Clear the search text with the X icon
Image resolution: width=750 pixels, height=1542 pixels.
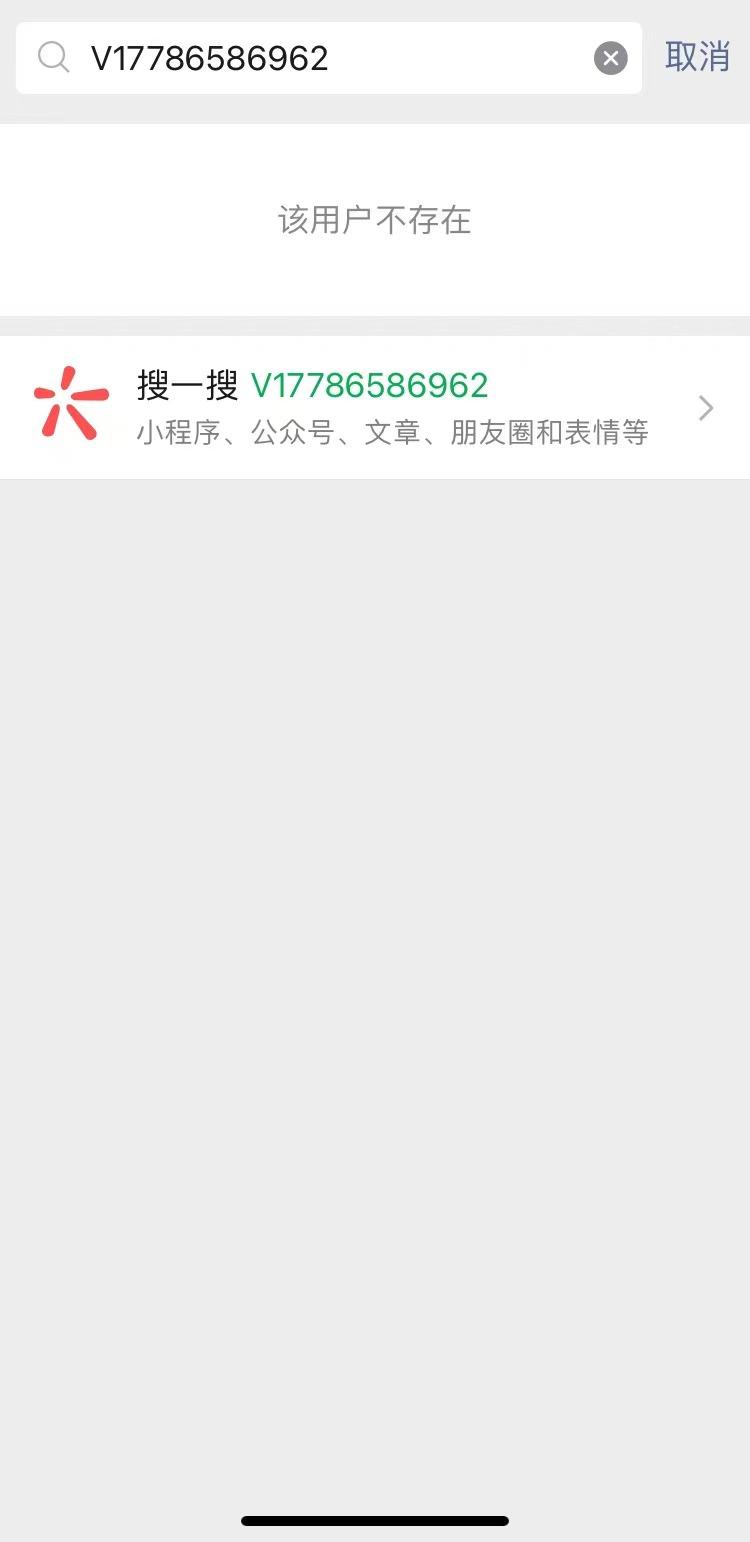point(610,58)
